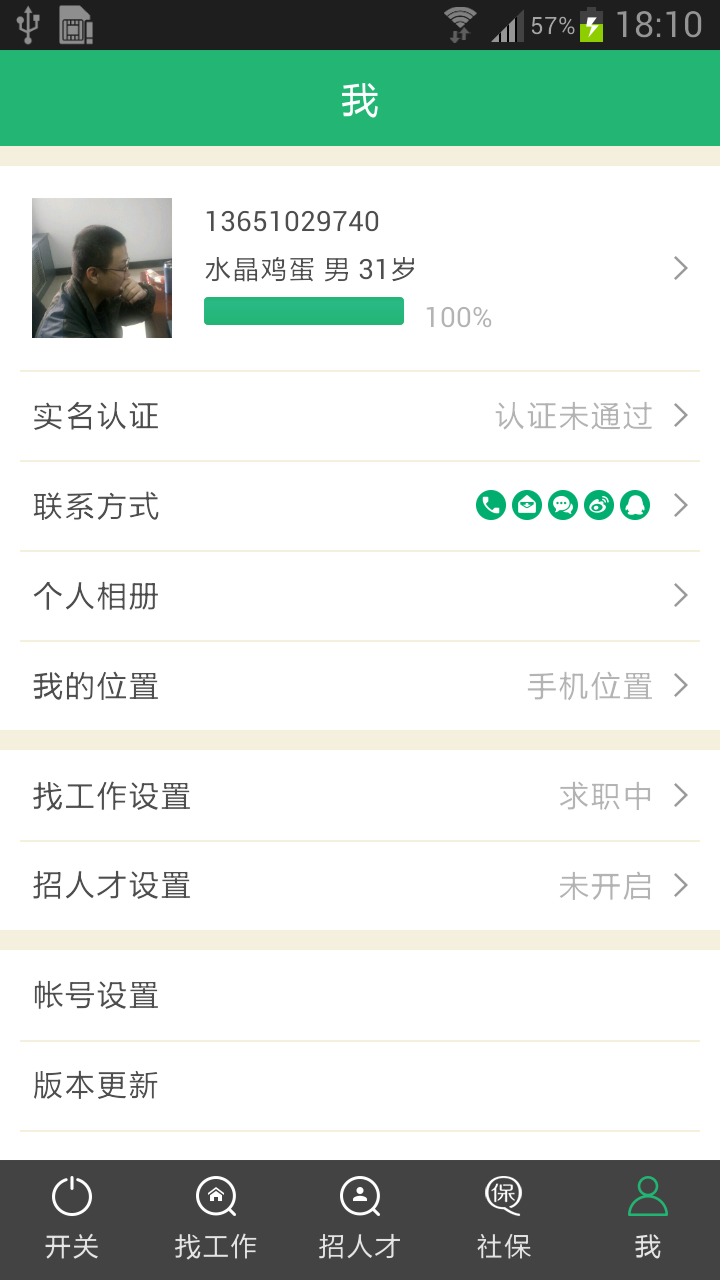This screenshot has height=1280, width=720.
Task: Switch to the 开关 tab
Action: (x=72, y=1218)
